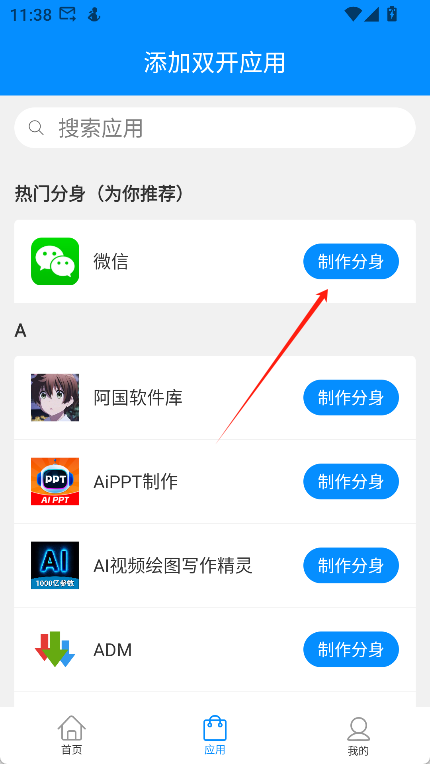Image resolution: width=430 pixels, height=764 pixels.
Task: Tap the 搜索应用 search box
Action: point(215,128)
